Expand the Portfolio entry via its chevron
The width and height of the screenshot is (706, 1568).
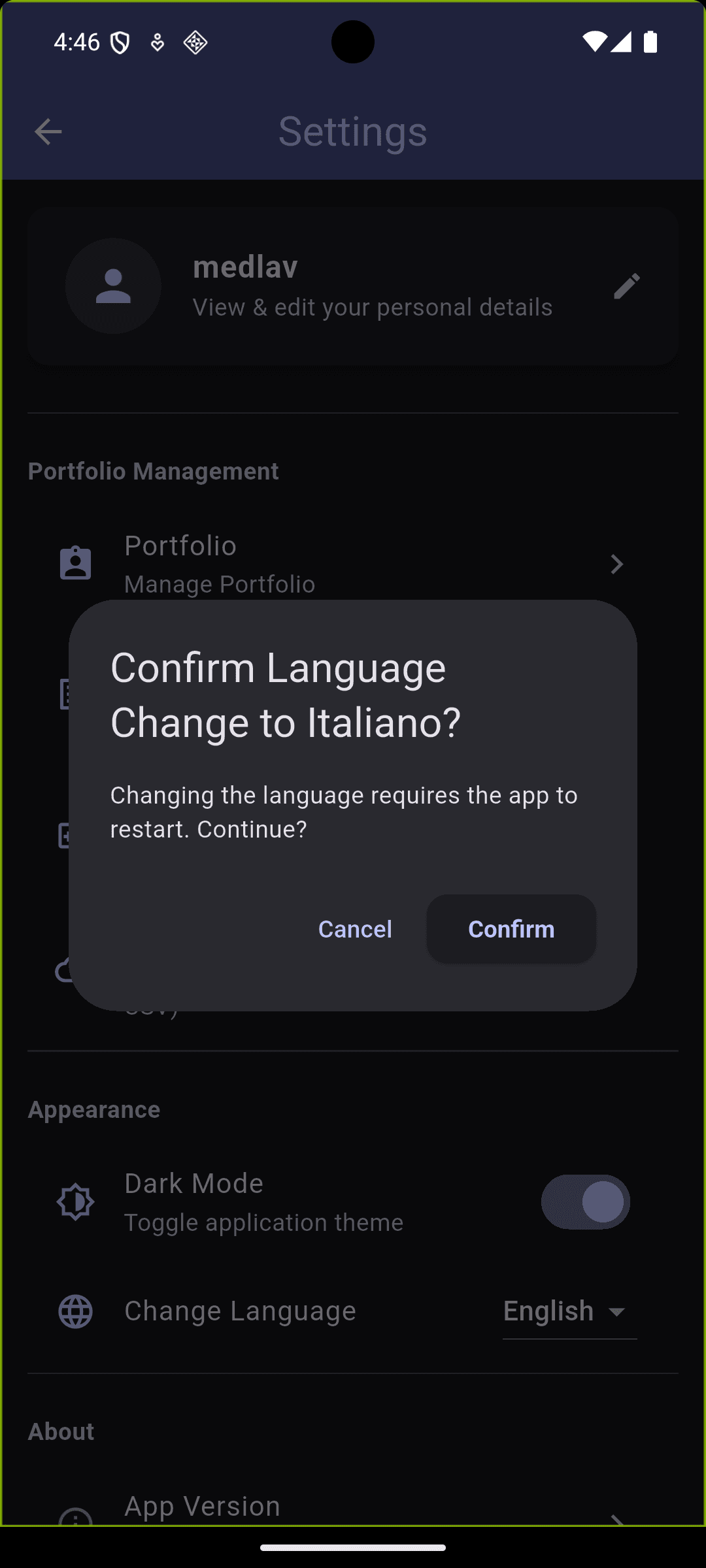coord(616,563)
